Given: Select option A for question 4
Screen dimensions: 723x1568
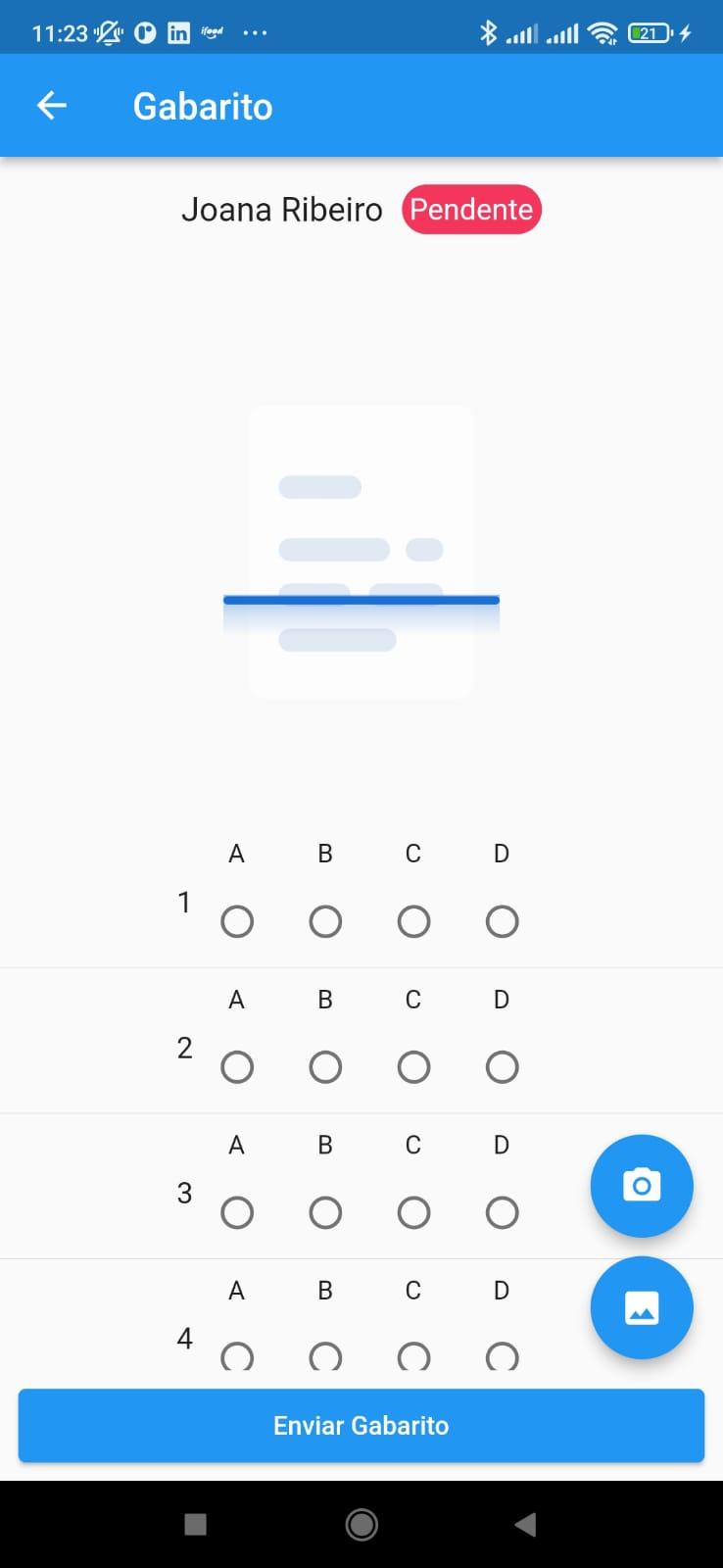Looking at the screenshot, I should tap(237, 1355).
